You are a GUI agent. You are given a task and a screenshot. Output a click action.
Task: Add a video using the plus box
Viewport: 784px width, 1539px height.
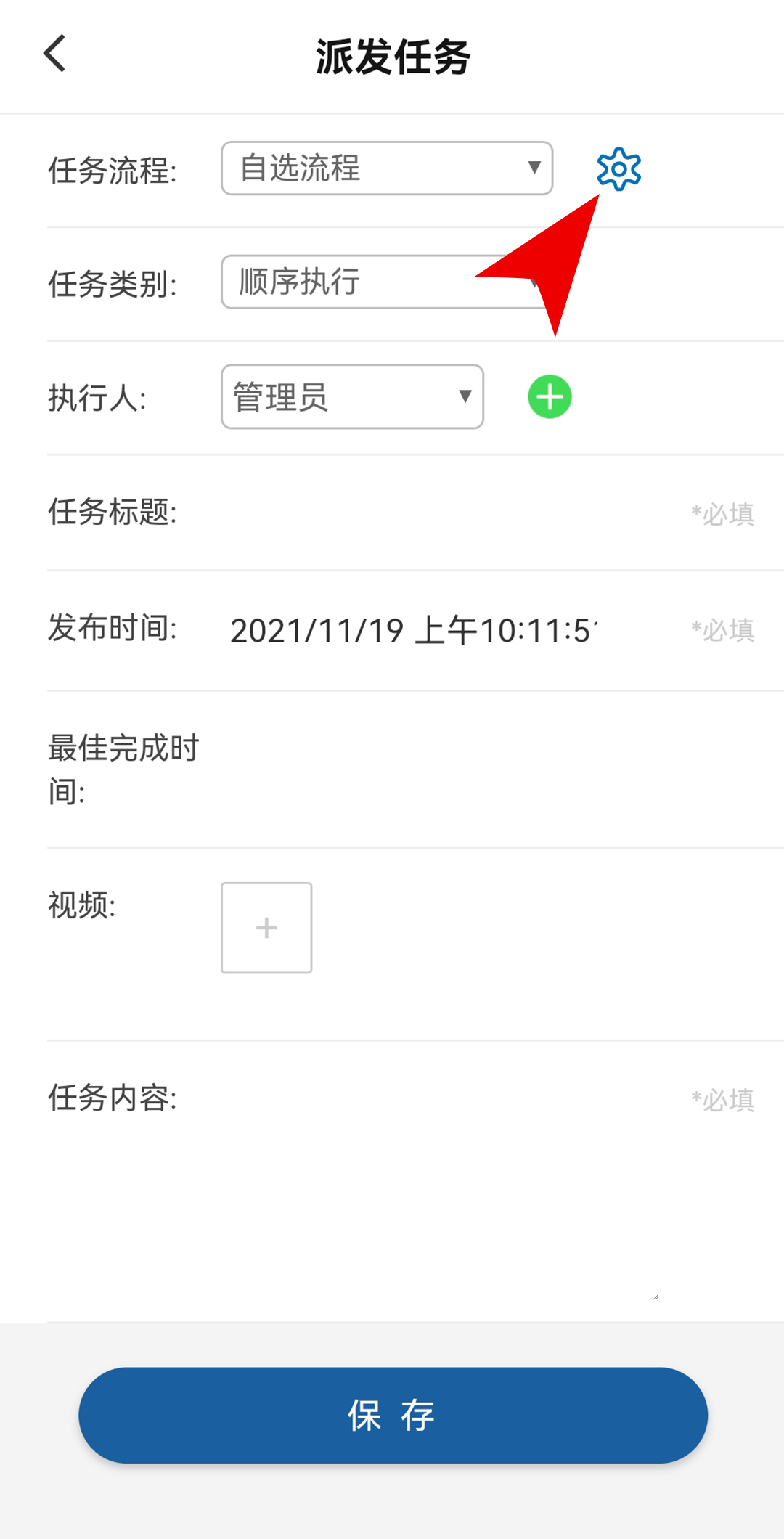[266, 928]
